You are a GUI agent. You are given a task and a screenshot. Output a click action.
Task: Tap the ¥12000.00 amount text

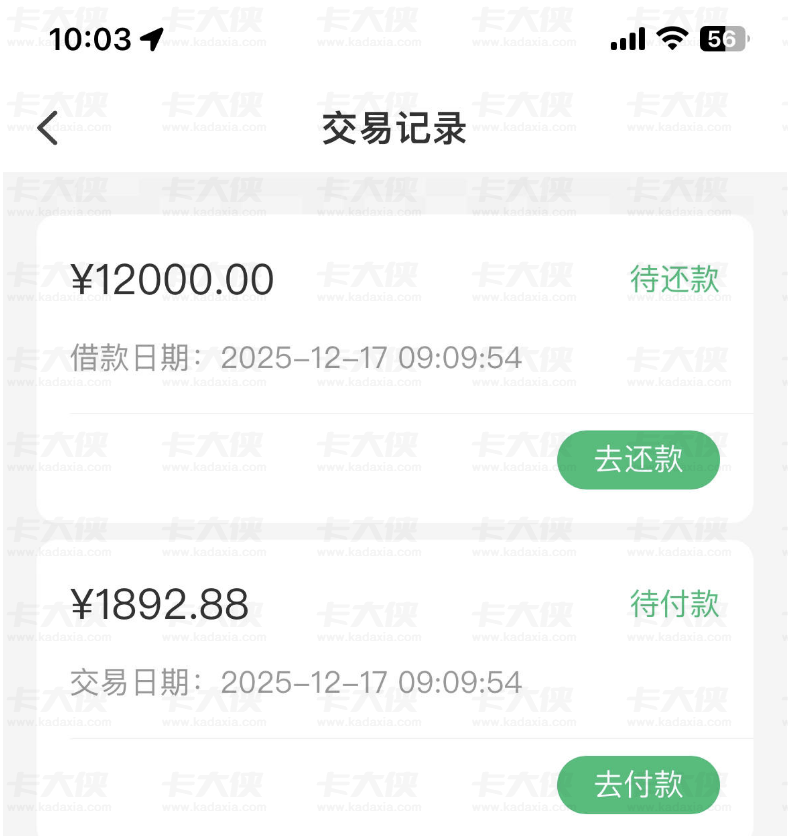pos(172,279)
